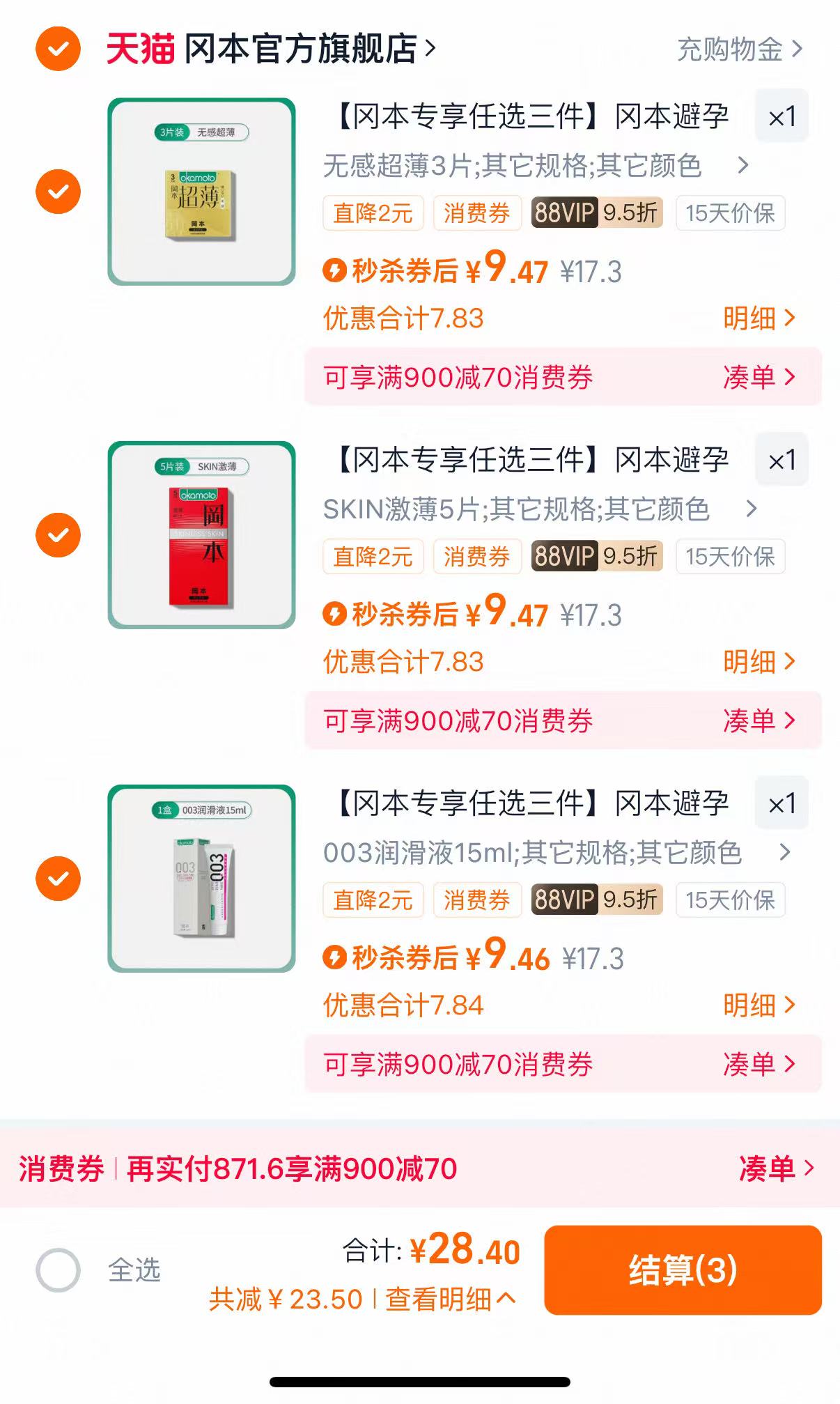Click the lightning 秒杀 icon on first product
This screenshot has height=1404, width=840.
pyautogui.click(x=336, y=272)
